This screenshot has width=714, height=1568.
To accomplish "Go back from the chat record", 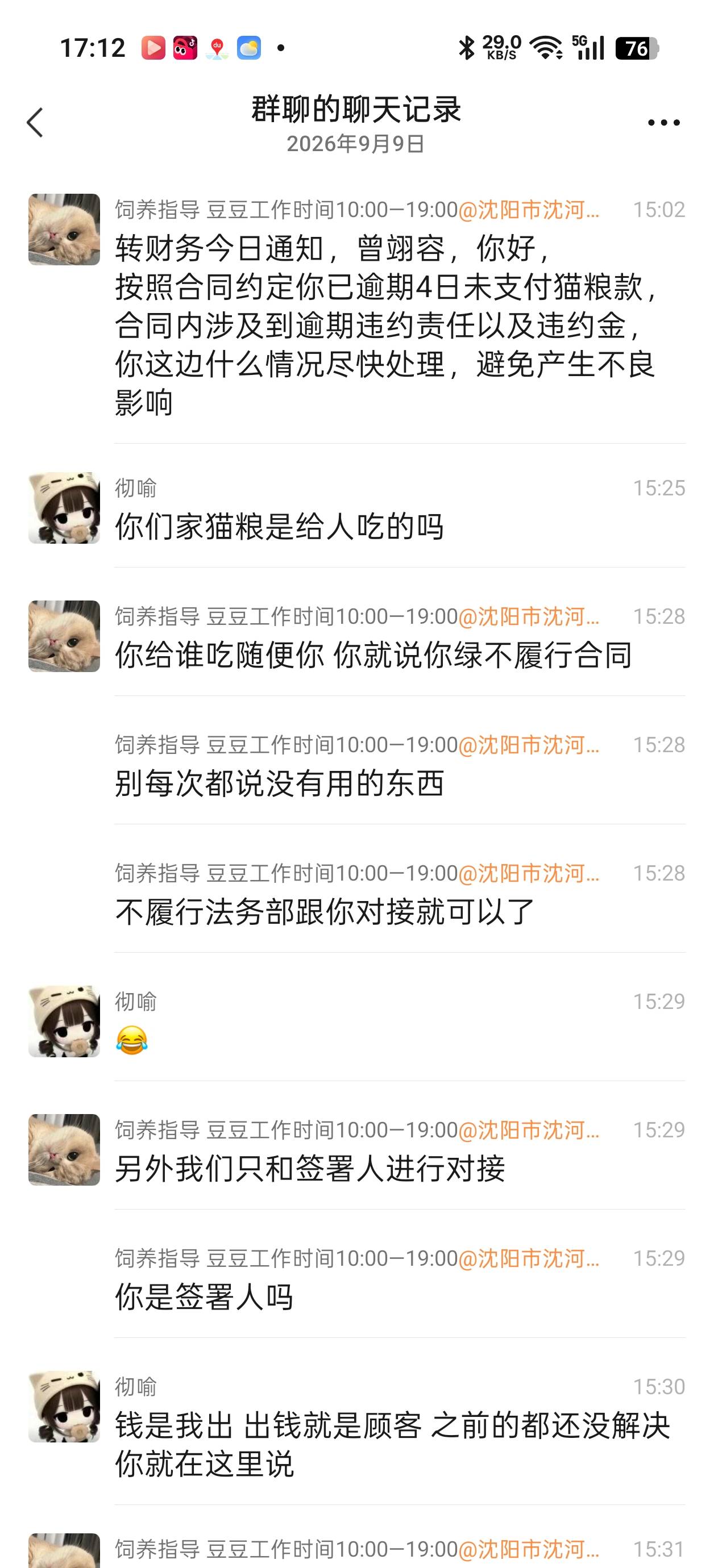I will pyautogui.click(x=35, y=123).
